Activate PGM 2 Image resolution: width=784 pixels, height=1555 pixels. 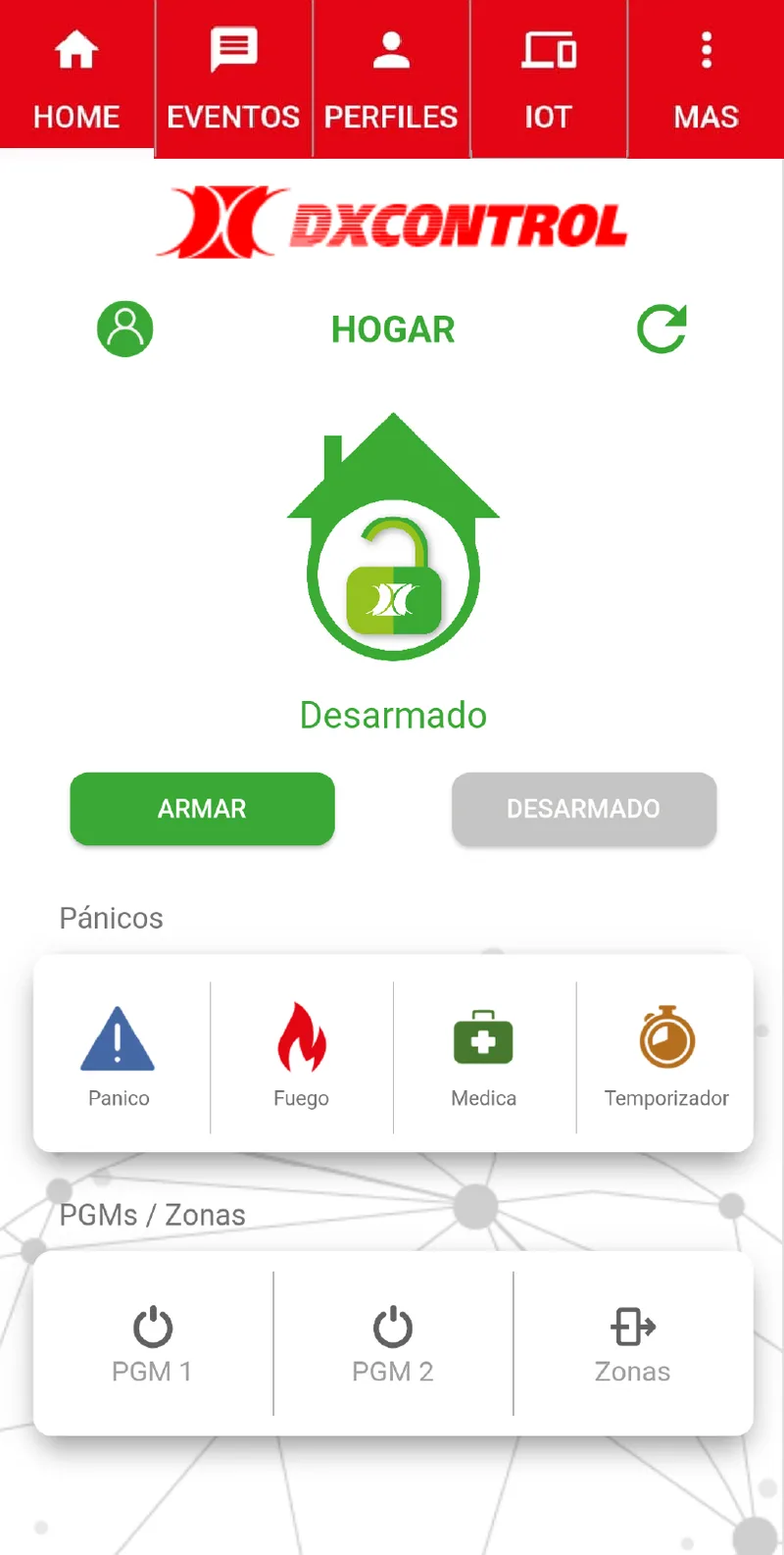click(393, 1343)
